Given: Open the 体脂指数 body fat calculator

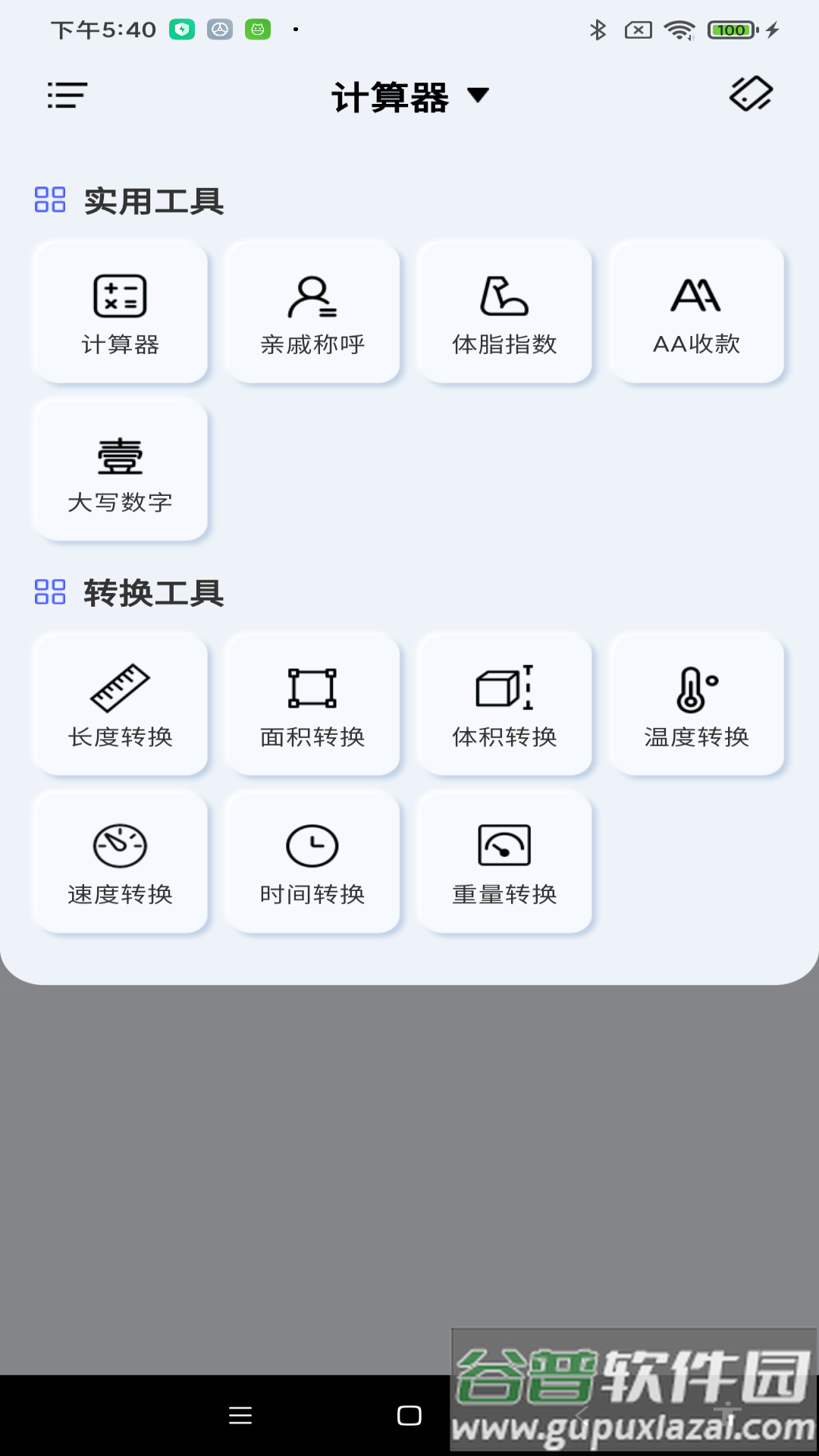Looking at the screenshot, I should 504,311.
